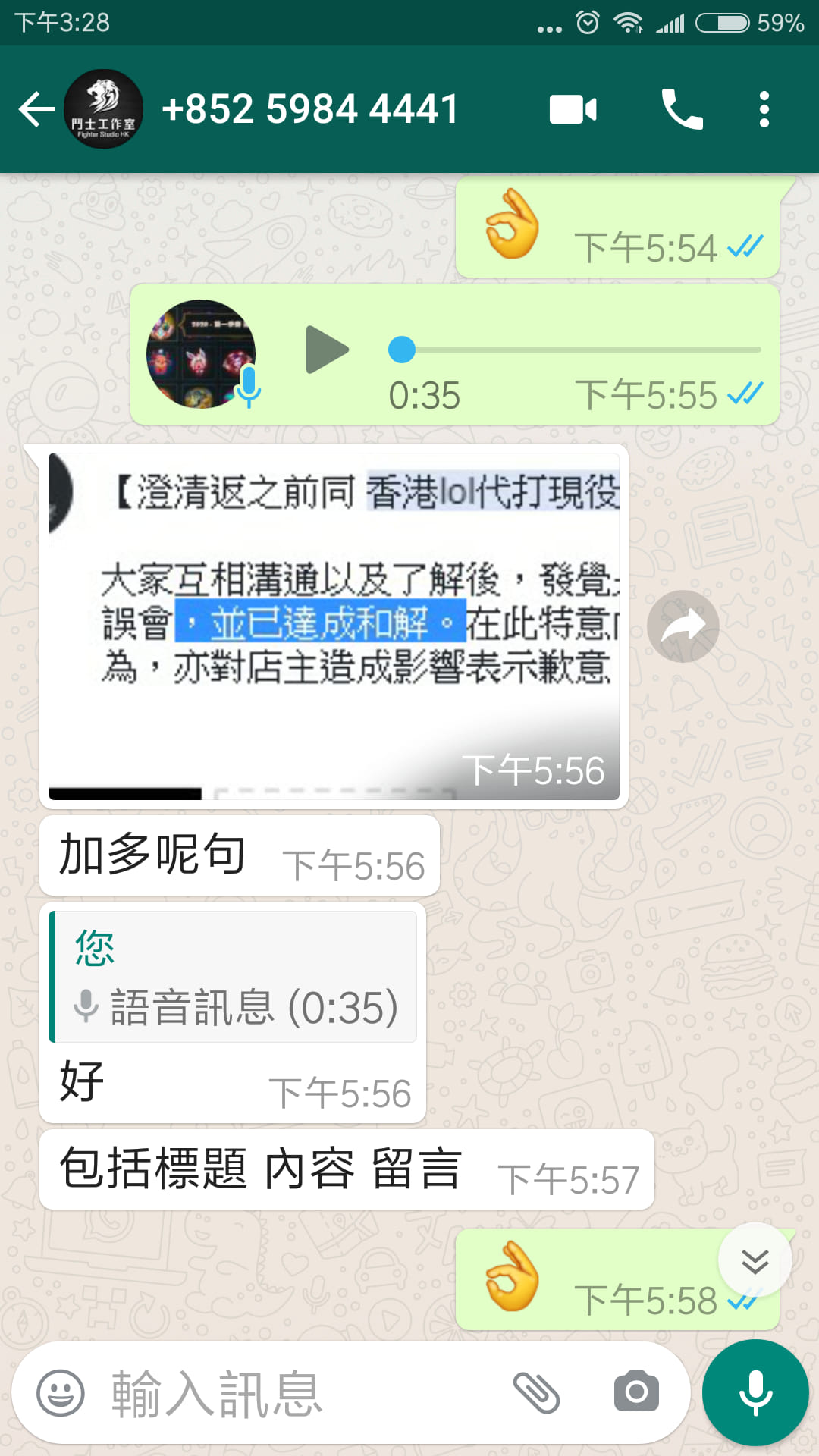Open the received screenshot image
Screen dimensions: 819x1456
coord(334,626)
